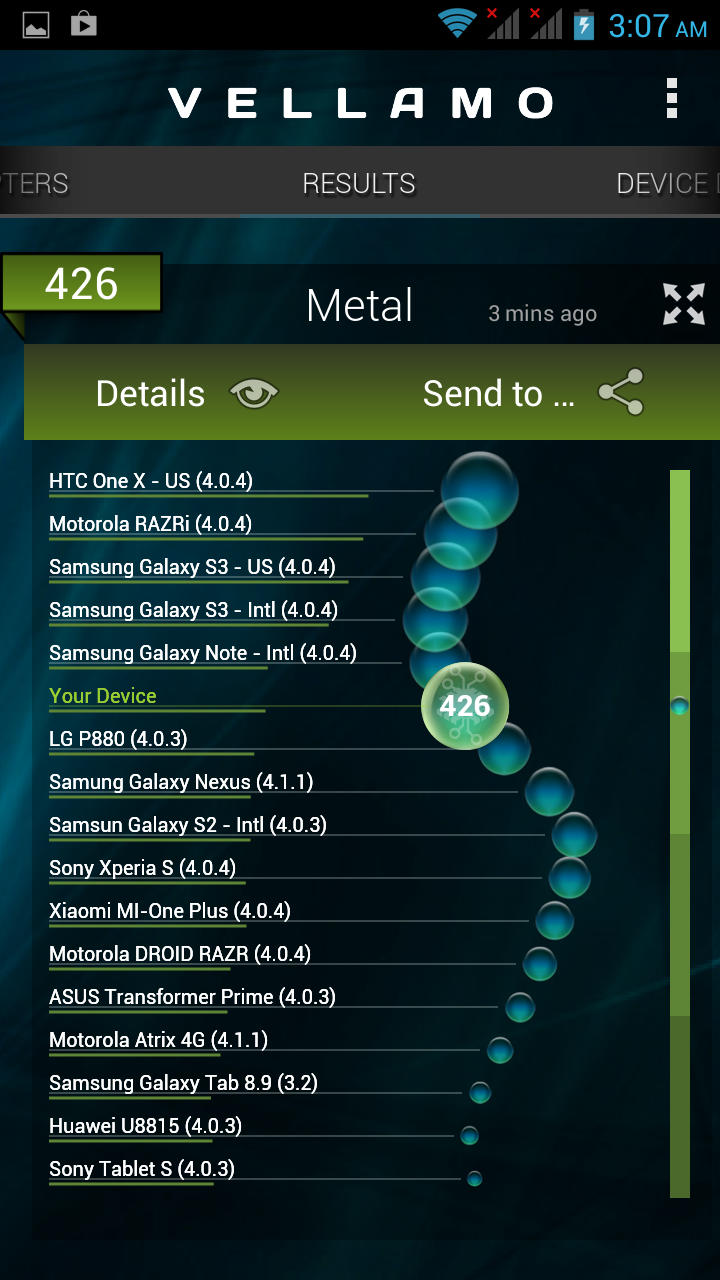Screen dimensions: 720x1280
Task: Open the overflow menu
Action: point(672,100)
